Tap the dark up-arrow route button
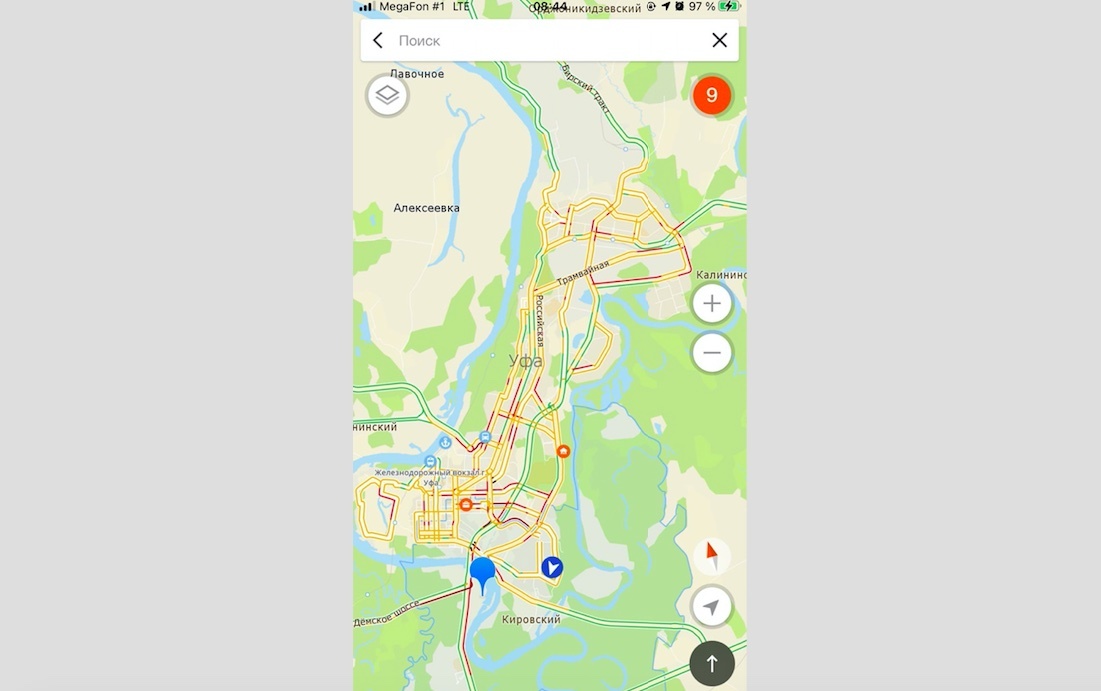This screenshot has width=1101, height=691. coord(712,663)
